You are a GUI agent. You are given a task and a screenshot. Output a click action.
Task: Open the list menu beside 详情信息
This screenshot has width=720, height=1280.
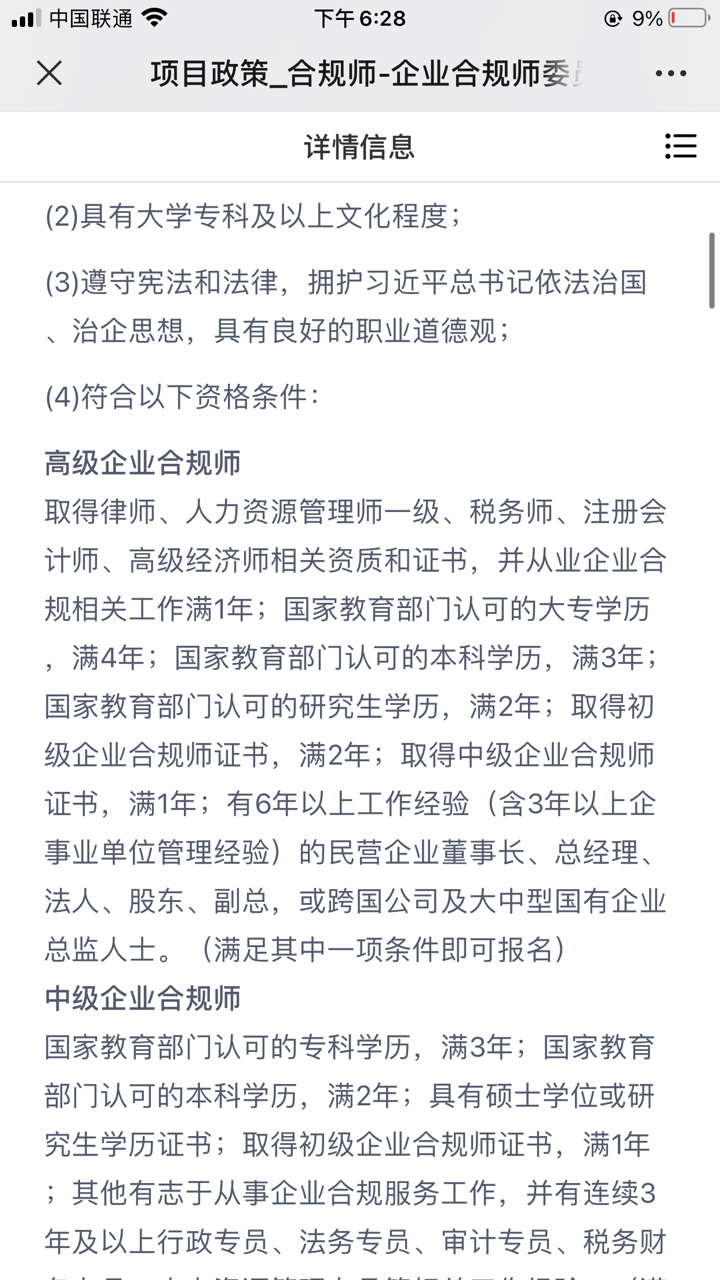[680, 146]
